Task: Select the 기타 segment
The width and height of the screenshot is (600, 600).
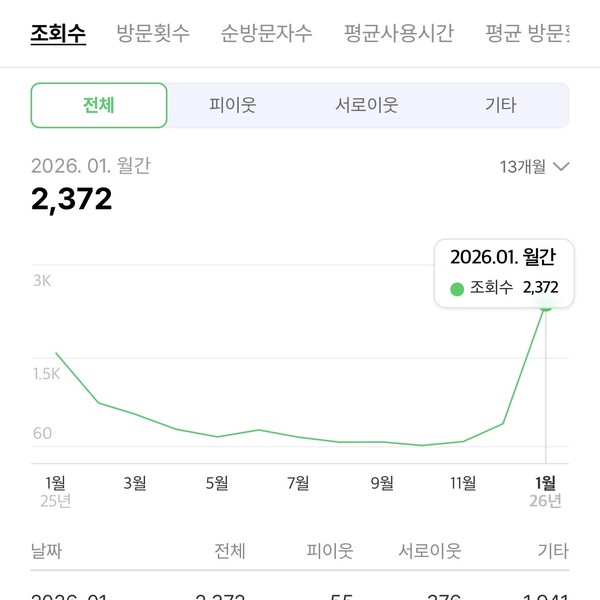Action: pos(501,105)
